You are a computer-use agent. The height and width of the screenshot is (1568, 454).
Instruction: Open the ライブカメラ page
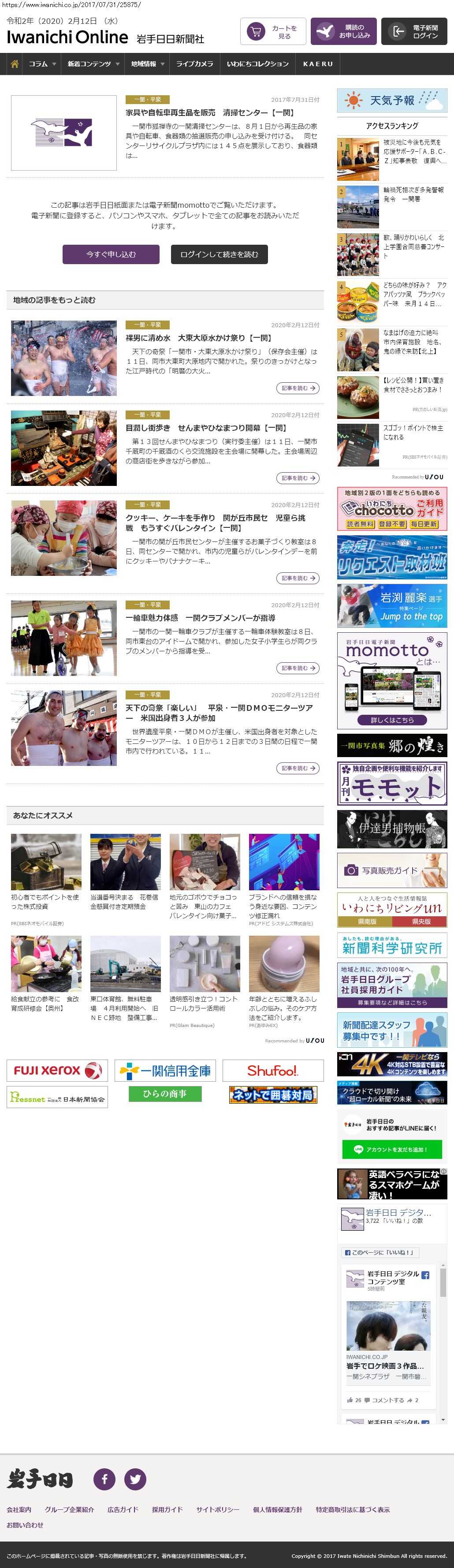(x=195, y=64)
